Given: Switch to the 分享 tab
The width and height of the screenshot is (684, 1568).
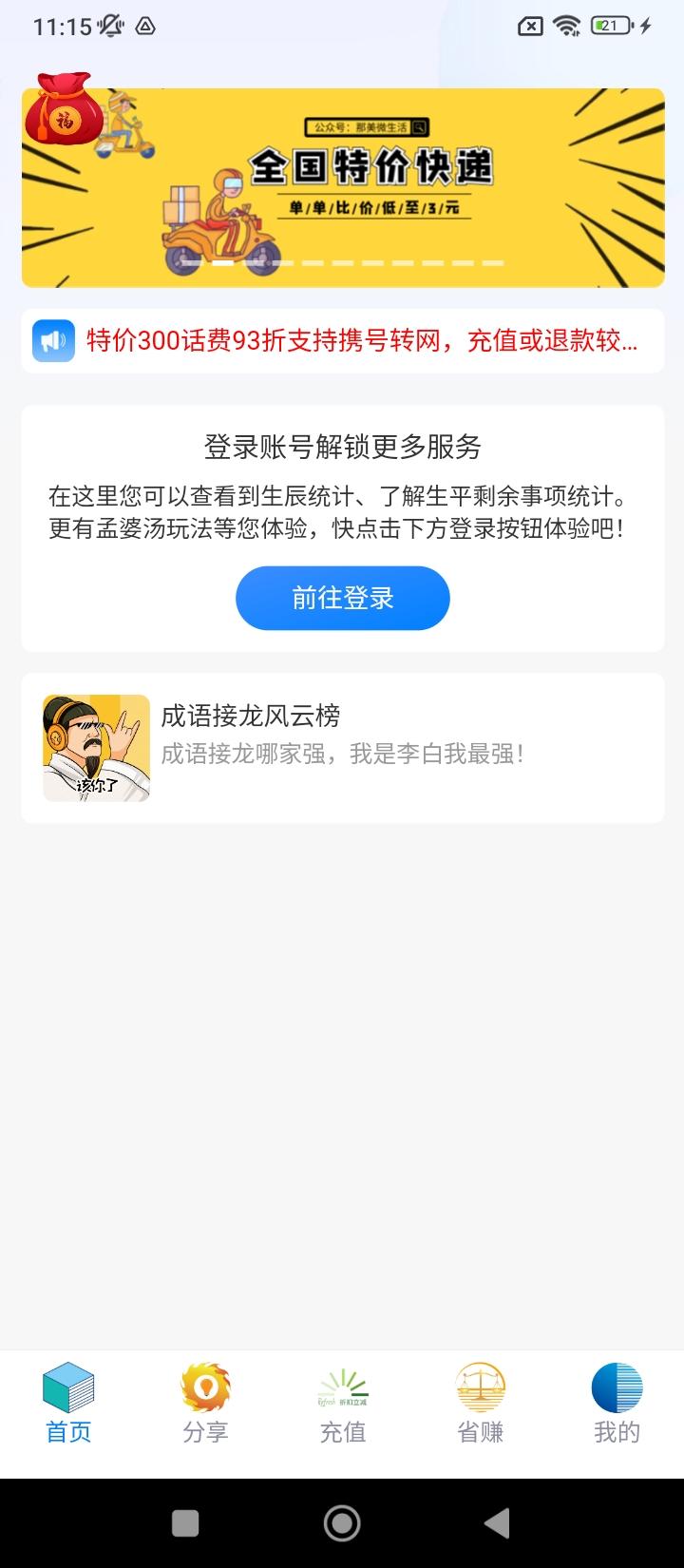Looking at the screenshot, I should [204, 1433].
